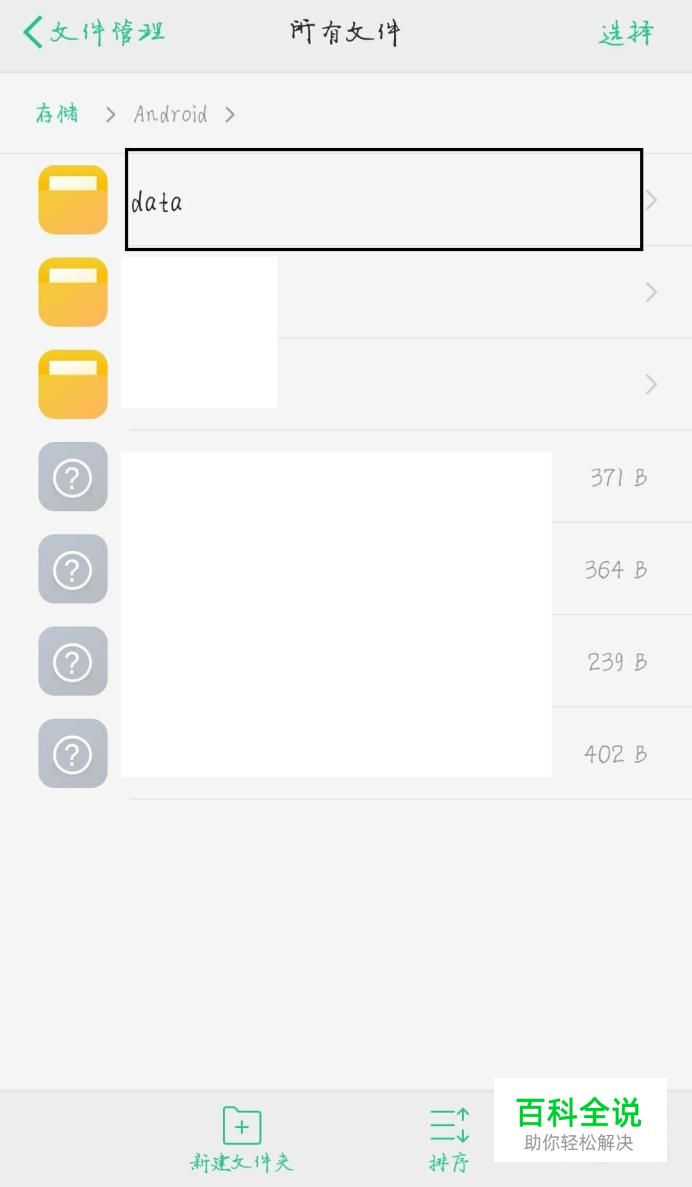This screenshot has height=1187, width=692.
Task: Tap the Android breadcrumb item
Action: point(170,114)
